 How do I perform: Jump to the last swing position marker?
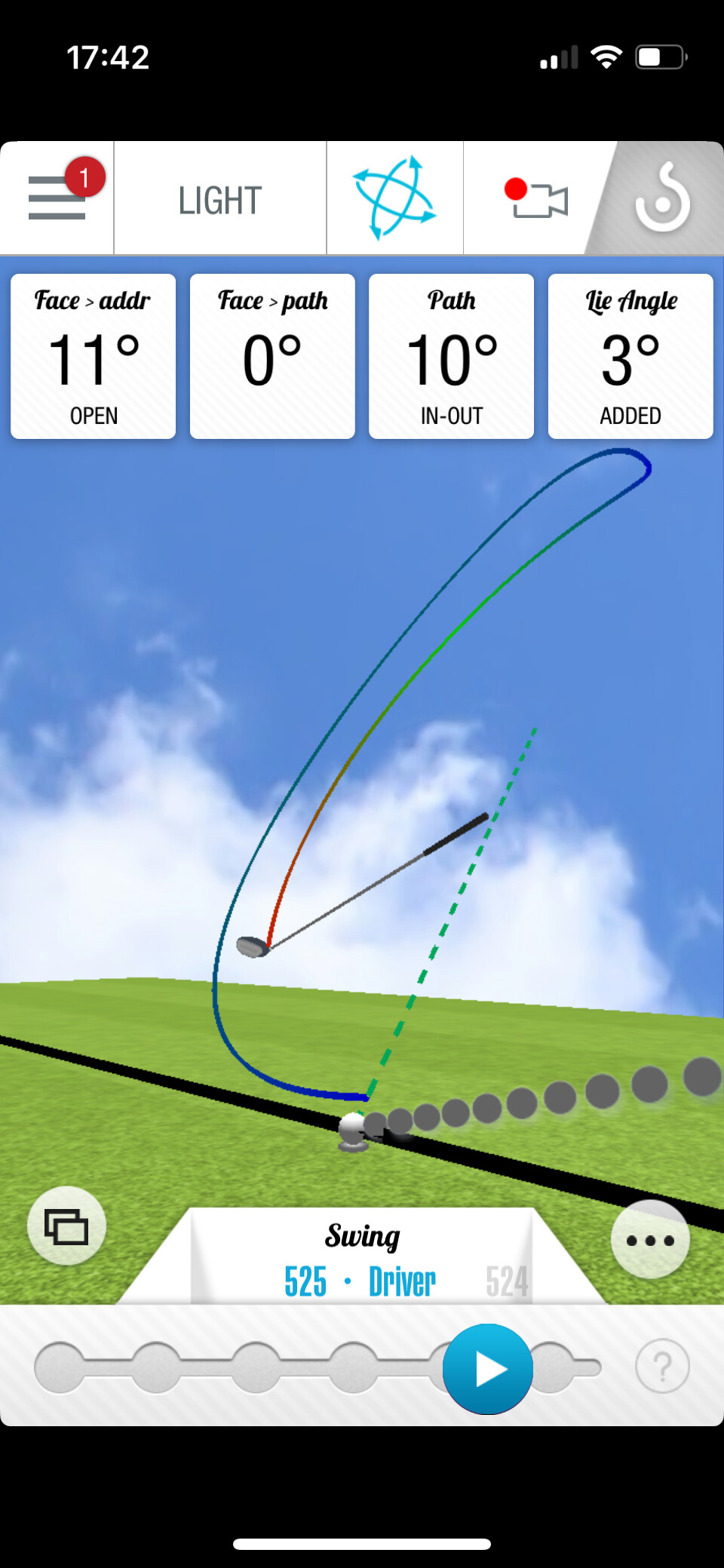pos(553,1367)
